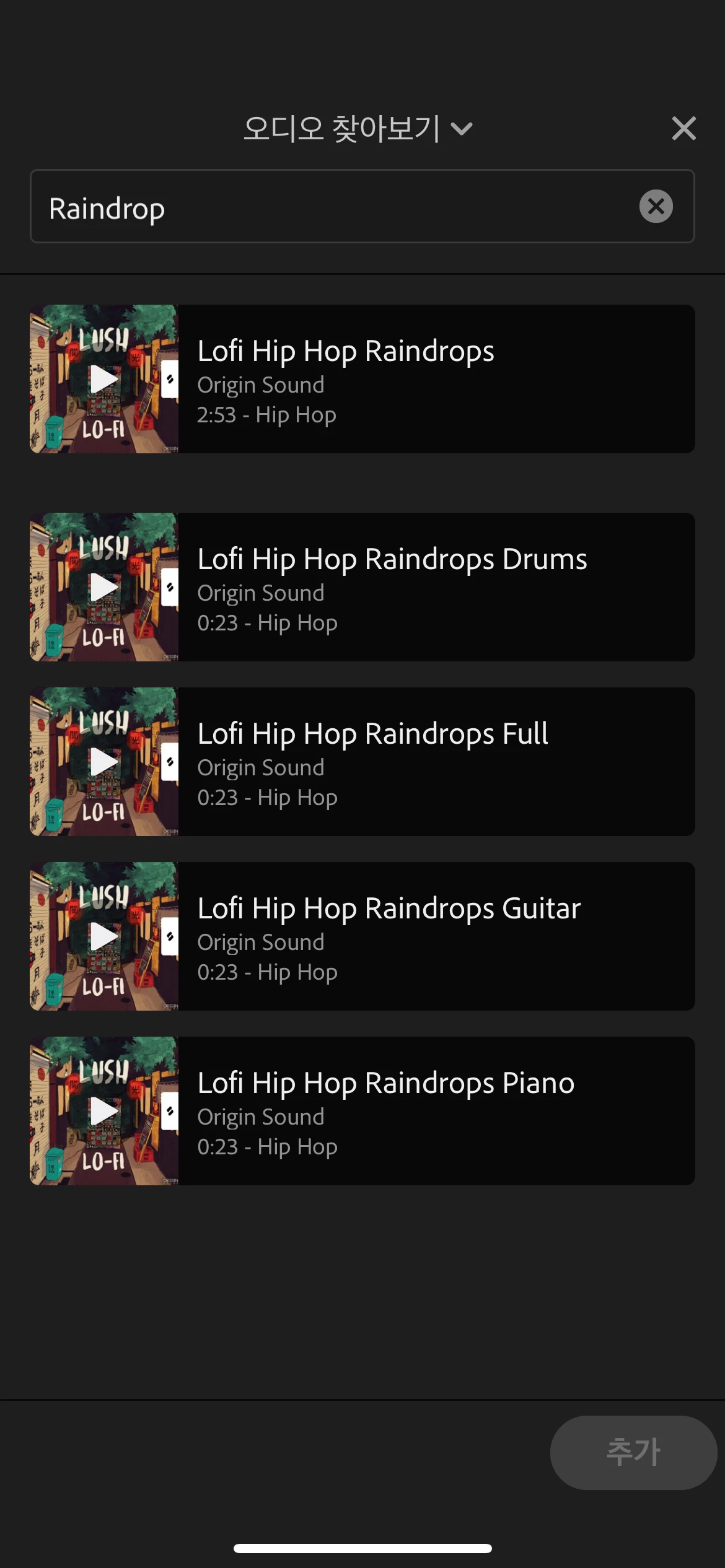Edit the Raindrop search field
Viewport: 725px width, 1568px height.
pos(335,207)
